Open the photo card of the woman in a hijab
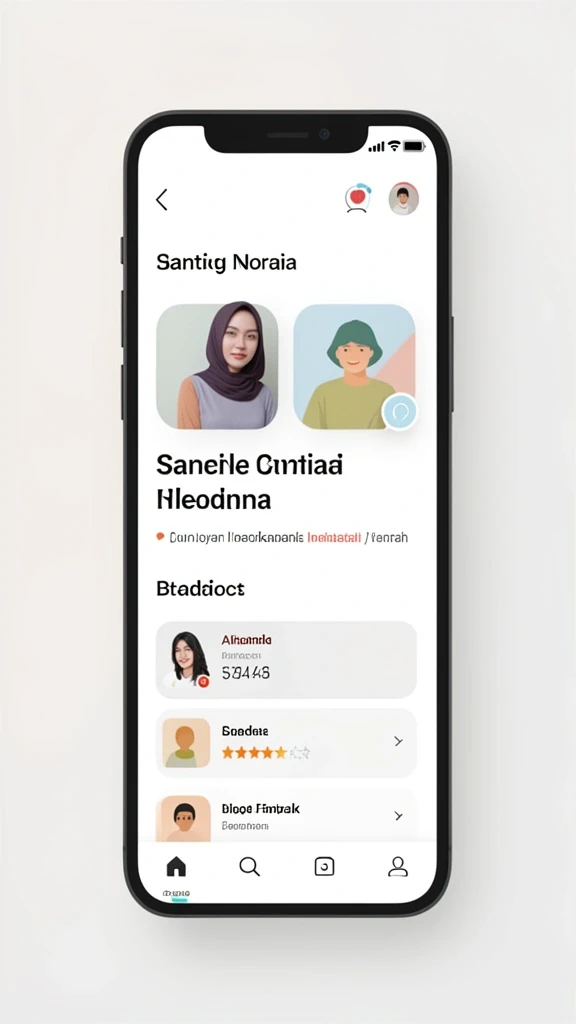Viewport: 576px width, 1024px height. 217,366
